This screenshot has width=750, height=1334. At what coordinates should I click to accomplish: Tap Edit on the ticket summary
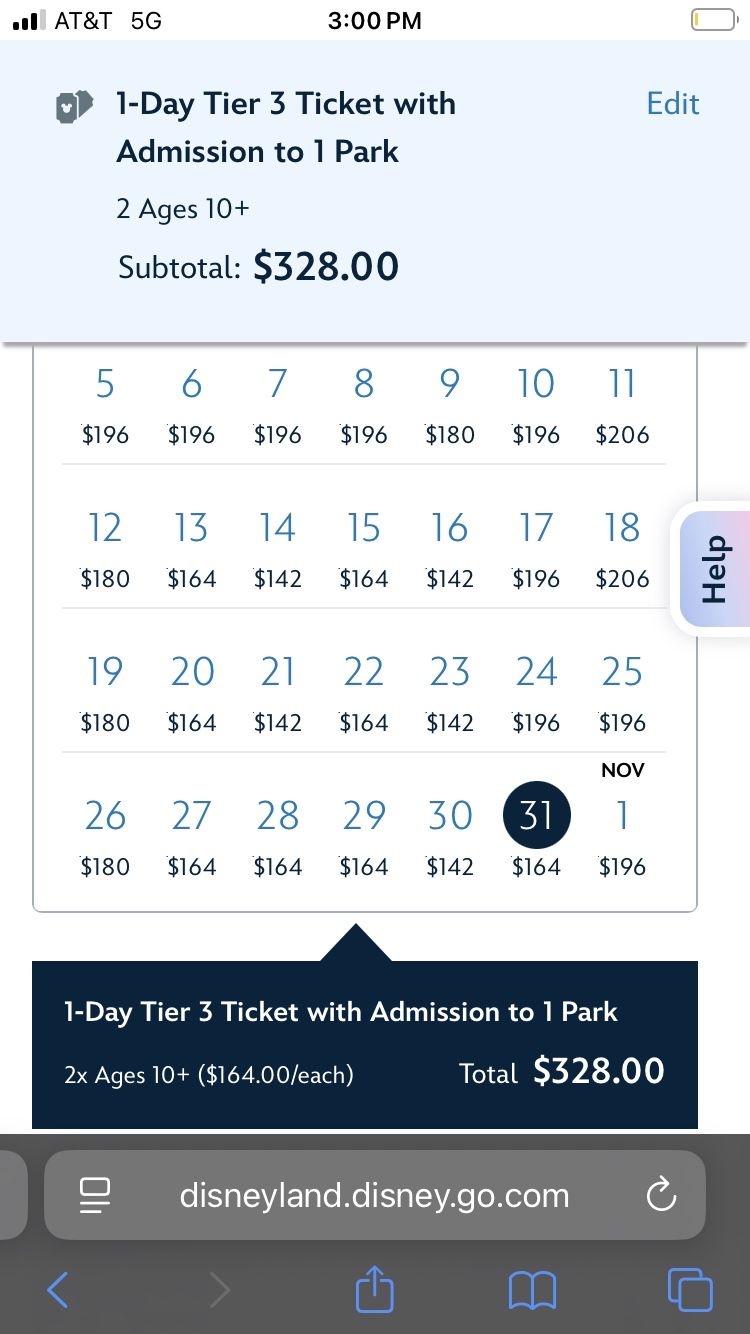[673, 104]
